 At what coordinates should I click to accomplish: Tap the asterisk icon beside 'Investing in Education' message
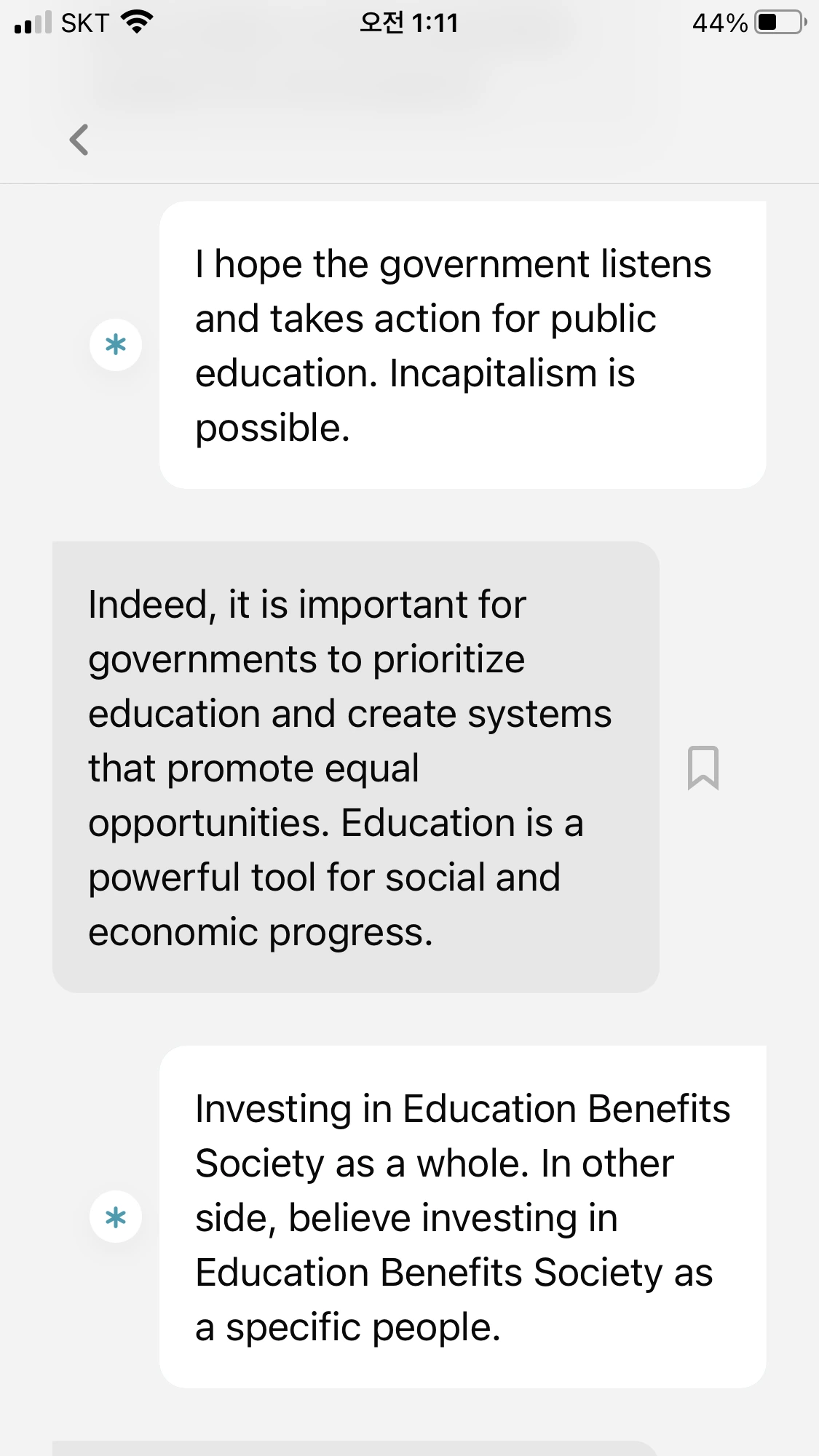click(116, 1217)
